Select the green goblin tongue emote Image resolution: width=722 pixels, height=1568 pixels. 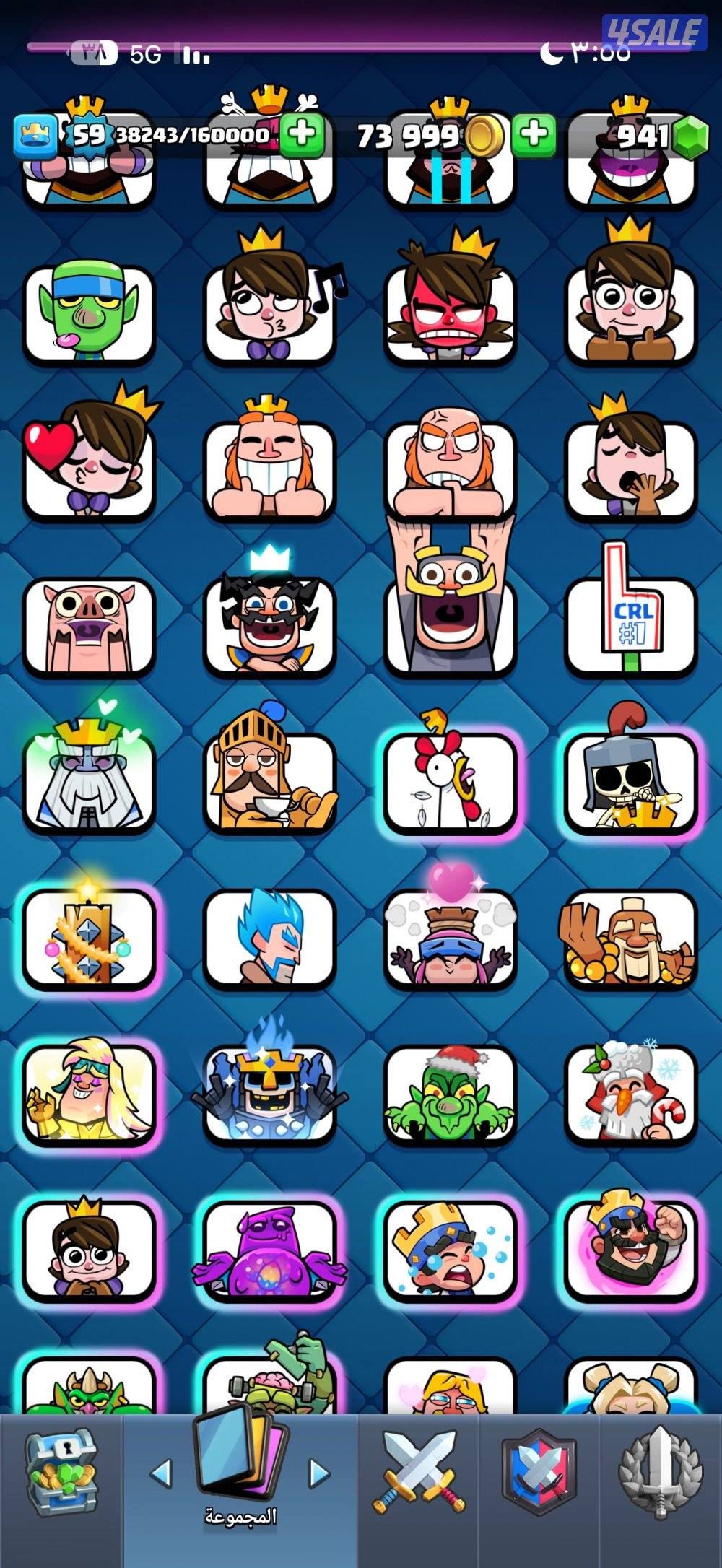pos(90,315)
